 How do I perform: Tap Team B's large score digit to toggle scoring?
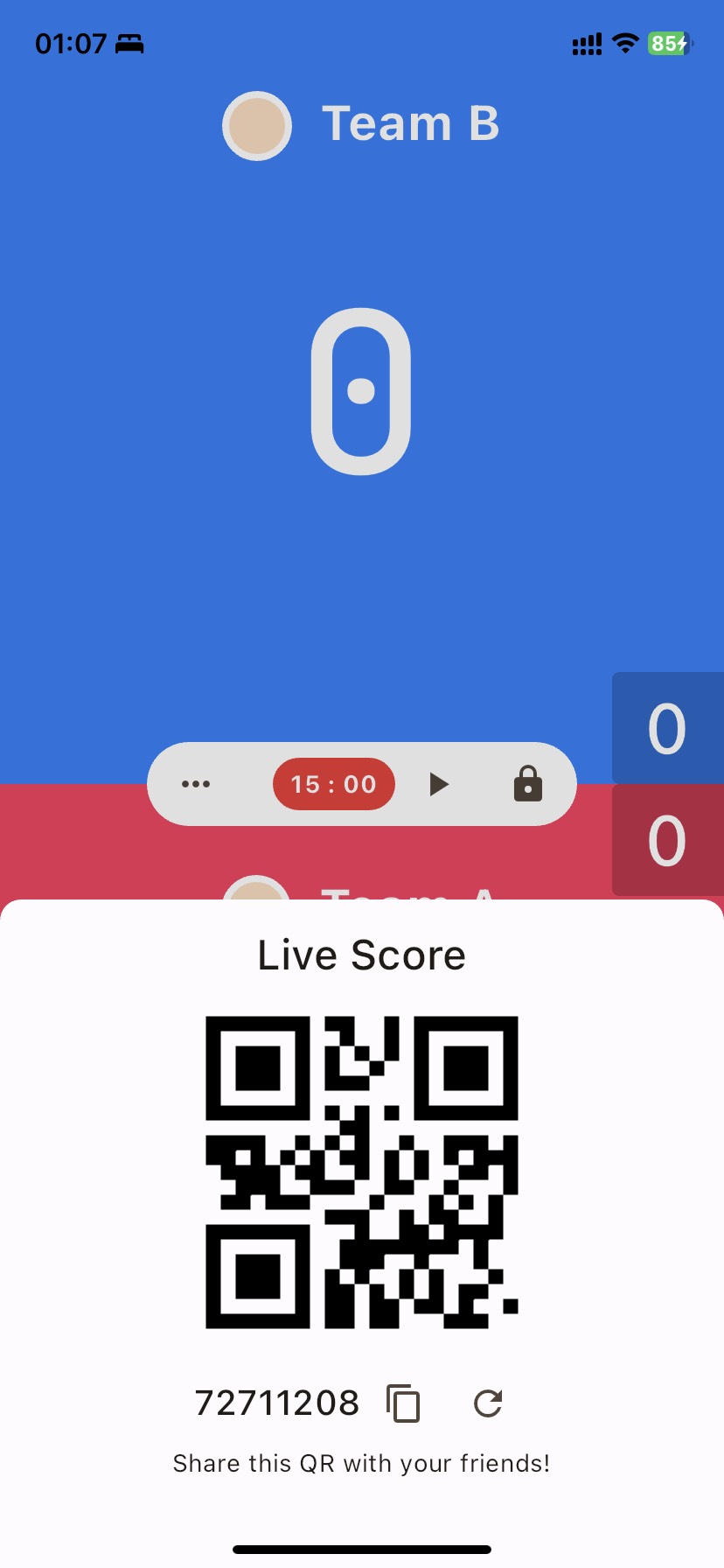[x=361, y=391]
